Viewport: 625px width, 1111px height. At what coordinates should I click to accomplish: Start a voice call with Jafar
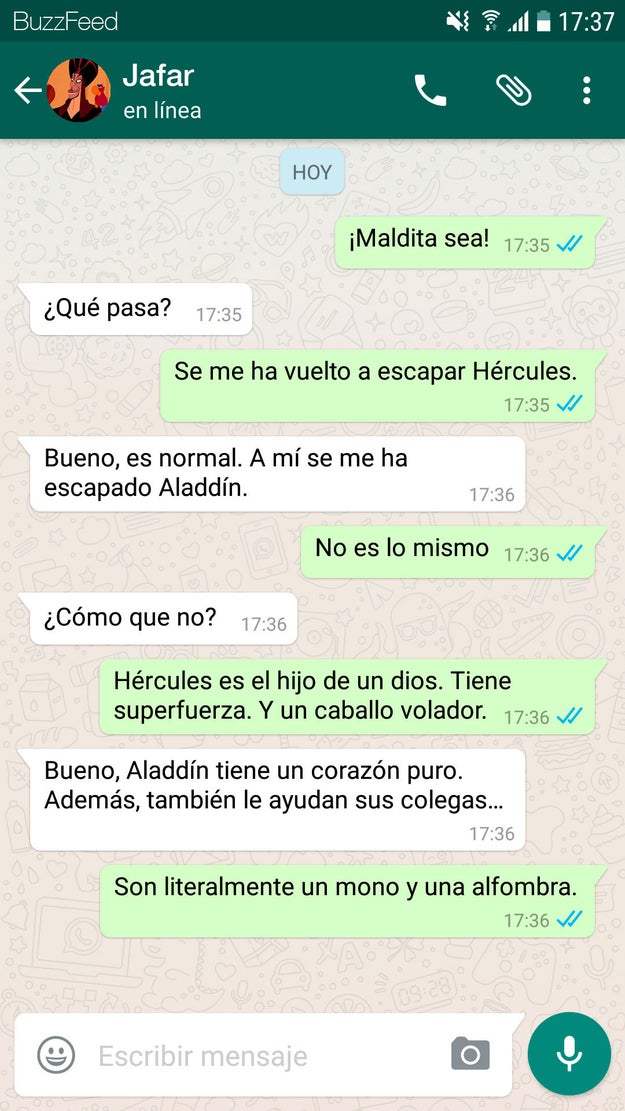[x=430, y=91]
